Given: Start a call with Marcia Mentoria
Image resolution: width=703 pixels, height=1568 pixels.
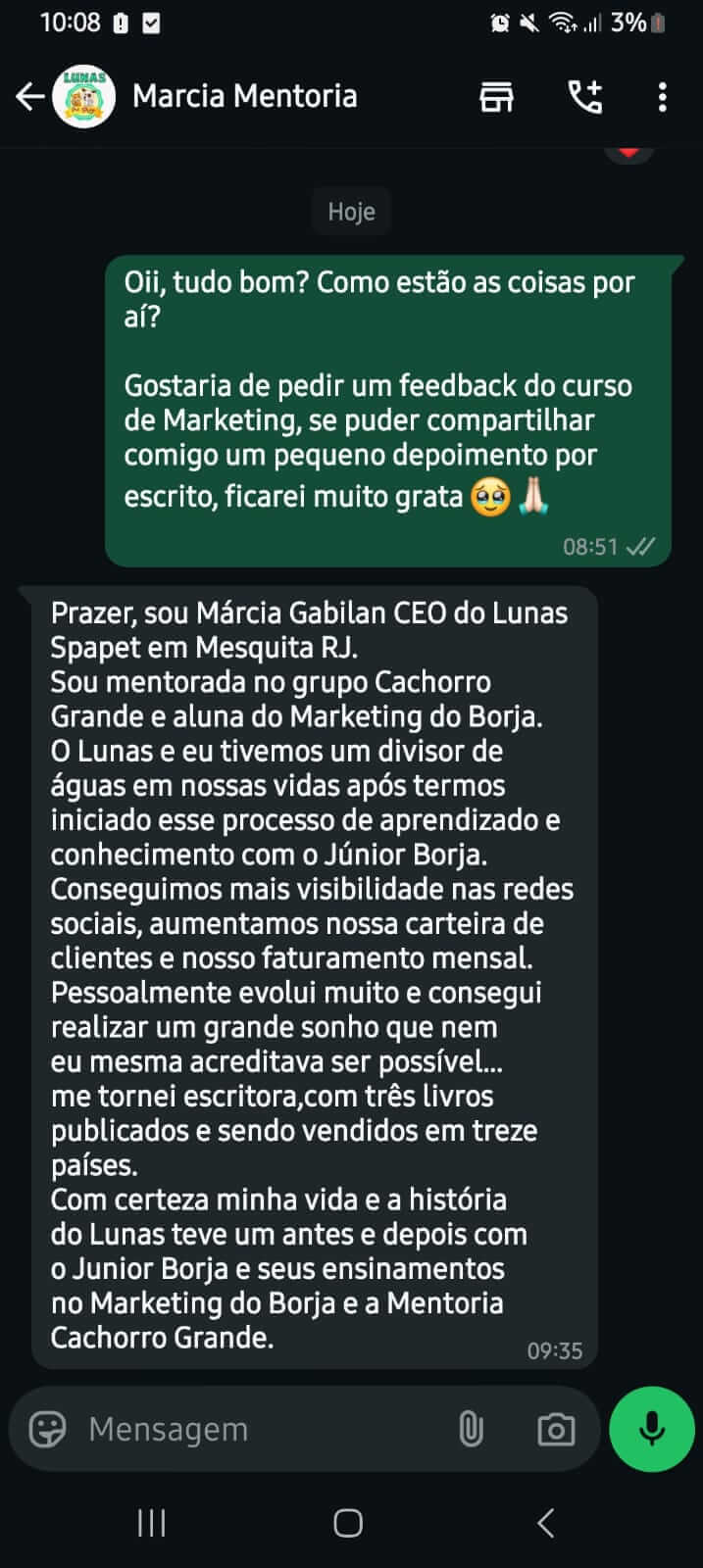Looking at the screenshot, I should click(584, 97).
